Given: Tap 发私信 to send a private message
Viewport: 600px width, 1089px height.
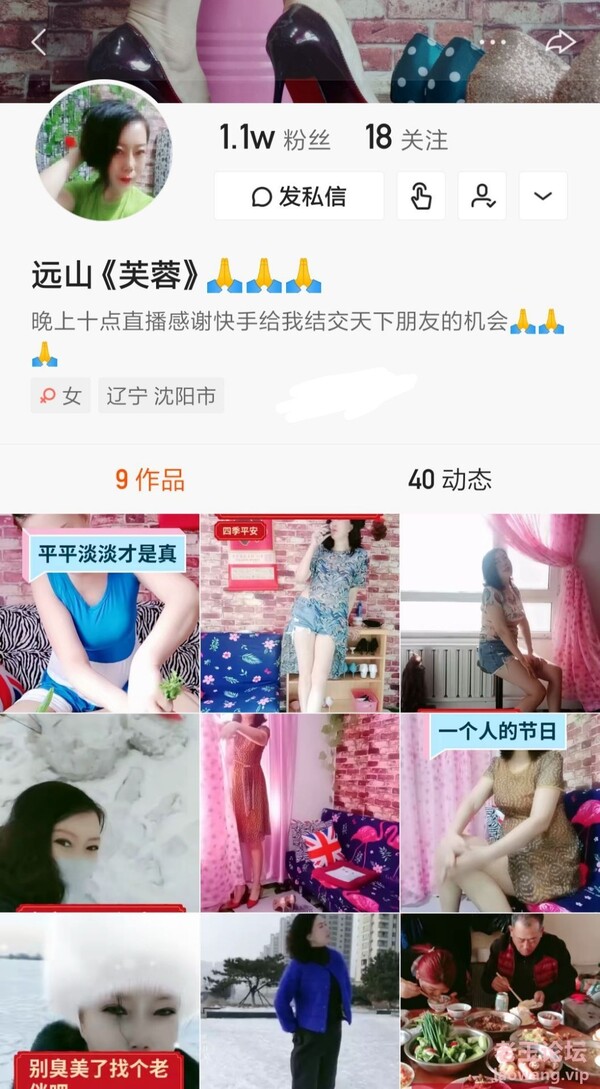Looking at the screenshot, I should point(299,197).
